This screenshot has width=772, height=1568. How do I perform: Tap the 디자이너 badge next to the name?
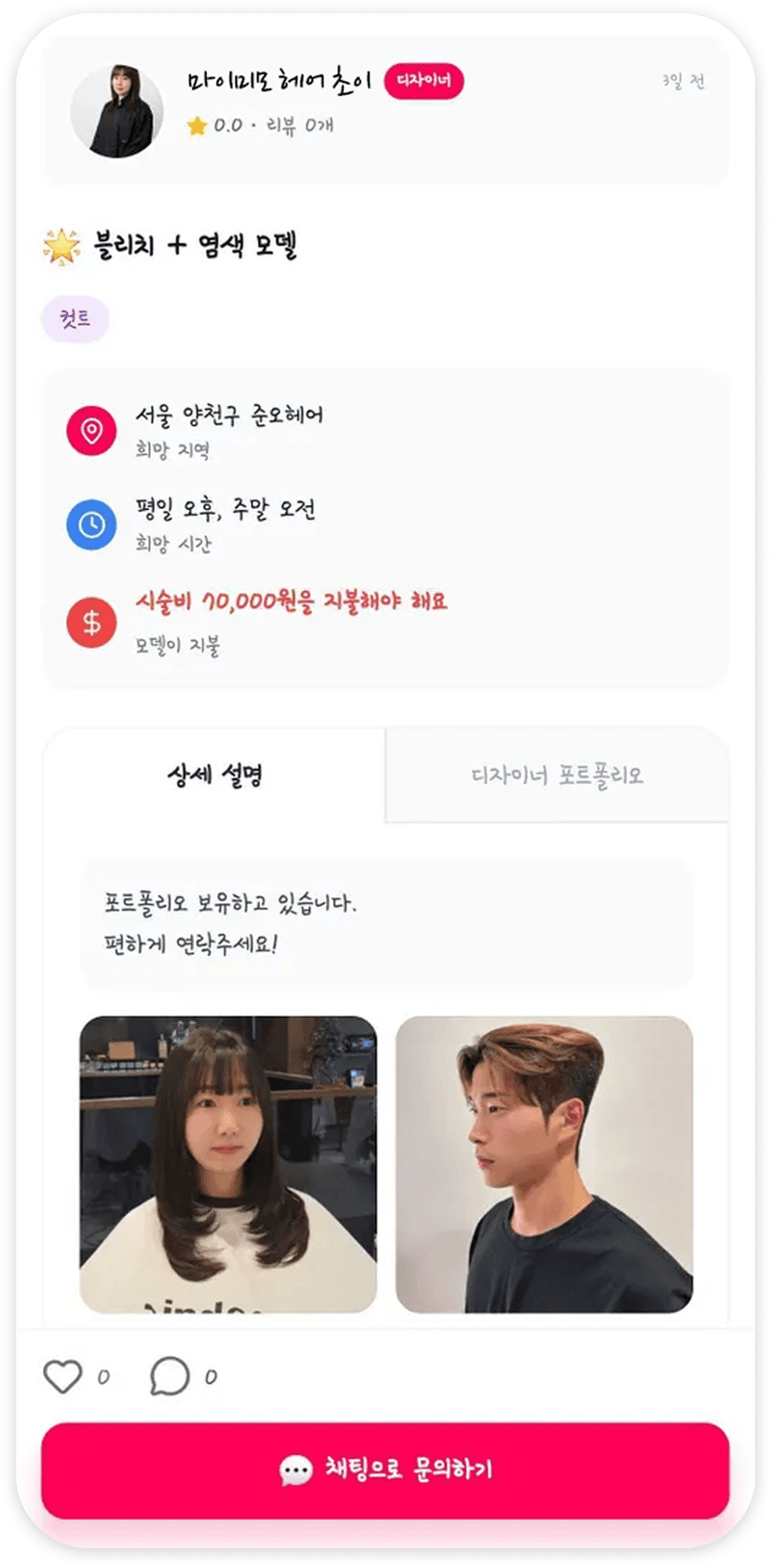(x=424, y=83)
